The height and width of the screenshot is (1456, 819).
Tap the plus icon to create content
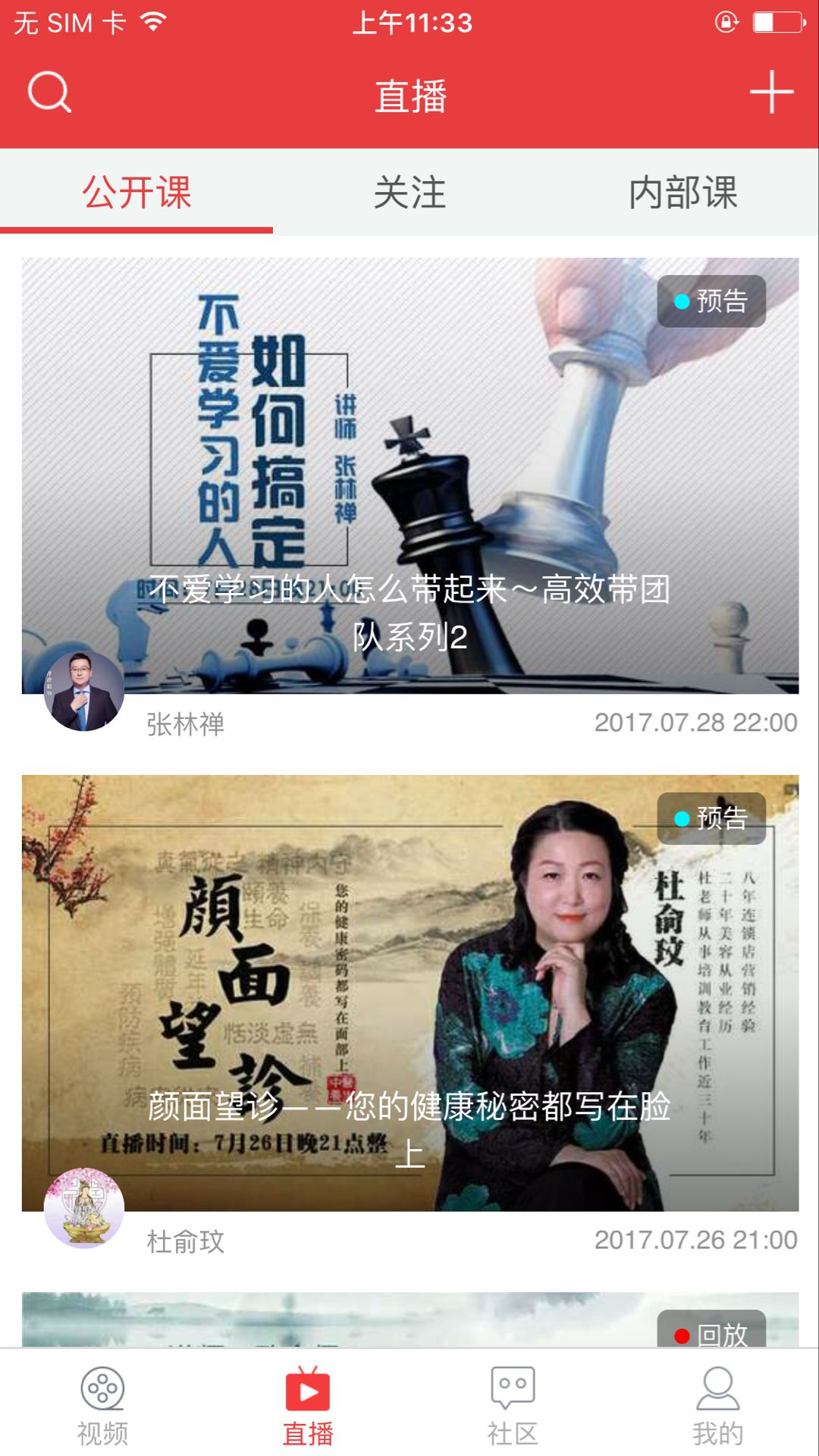(771, 93)
